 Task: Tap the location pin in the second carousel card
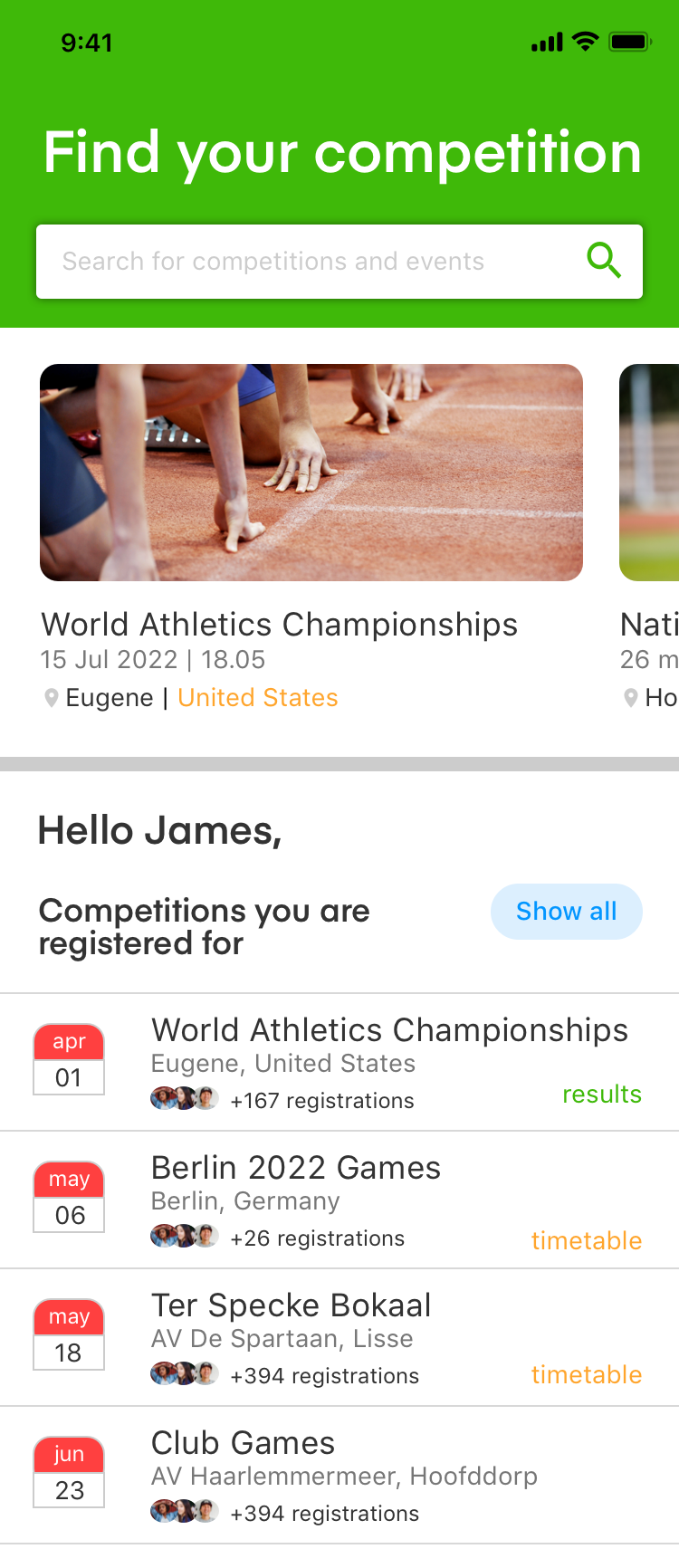[631, 697]
